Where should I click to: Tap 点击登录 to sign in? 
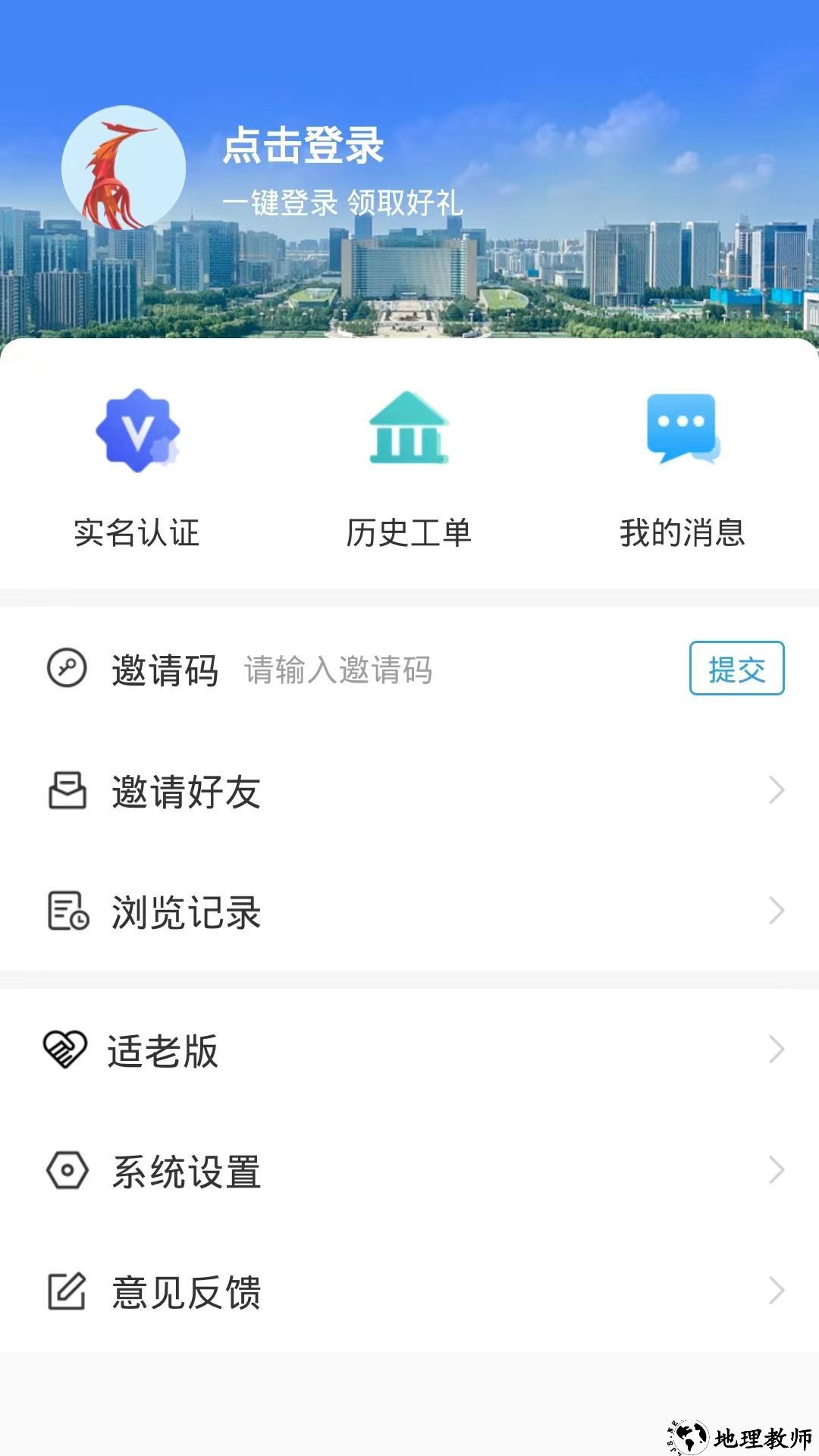(x=303, y=145)
